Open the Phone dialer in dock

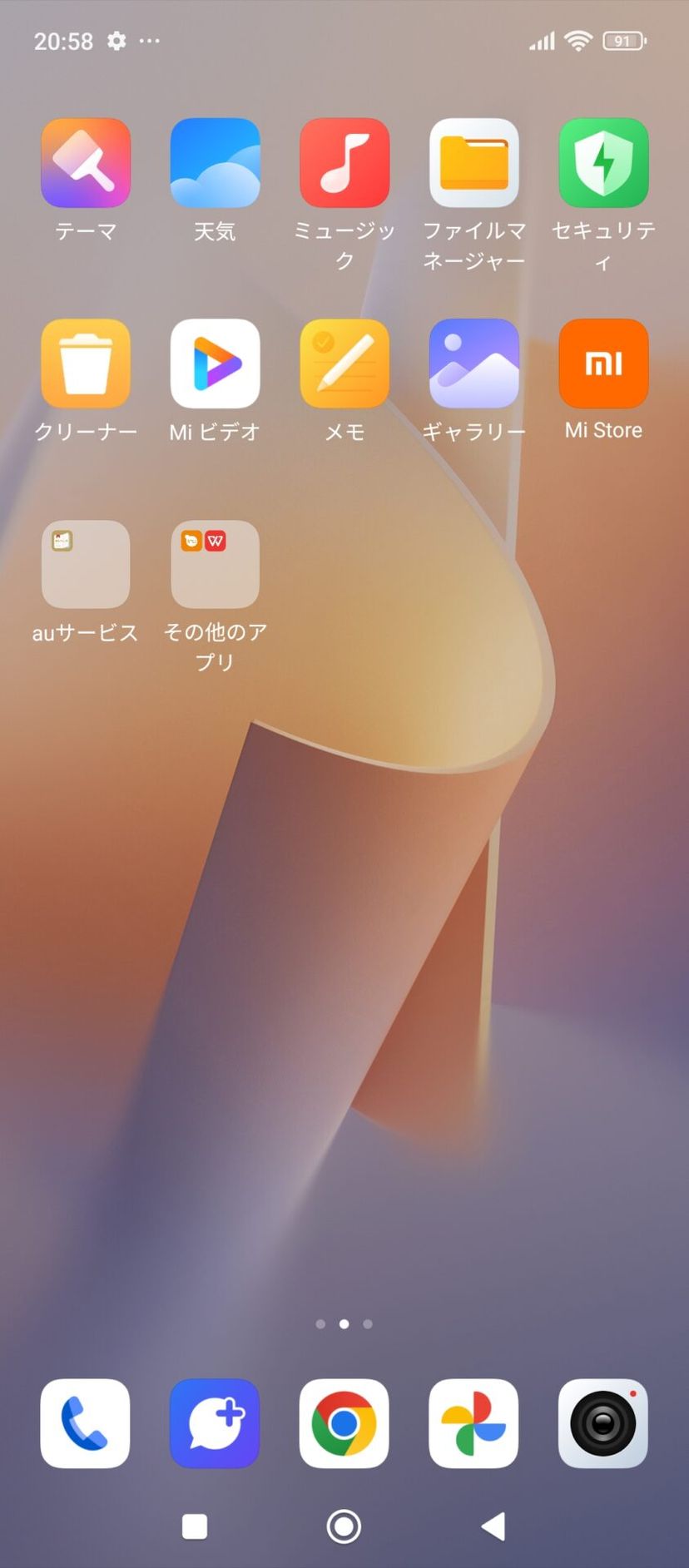[x=86, y=1423]
